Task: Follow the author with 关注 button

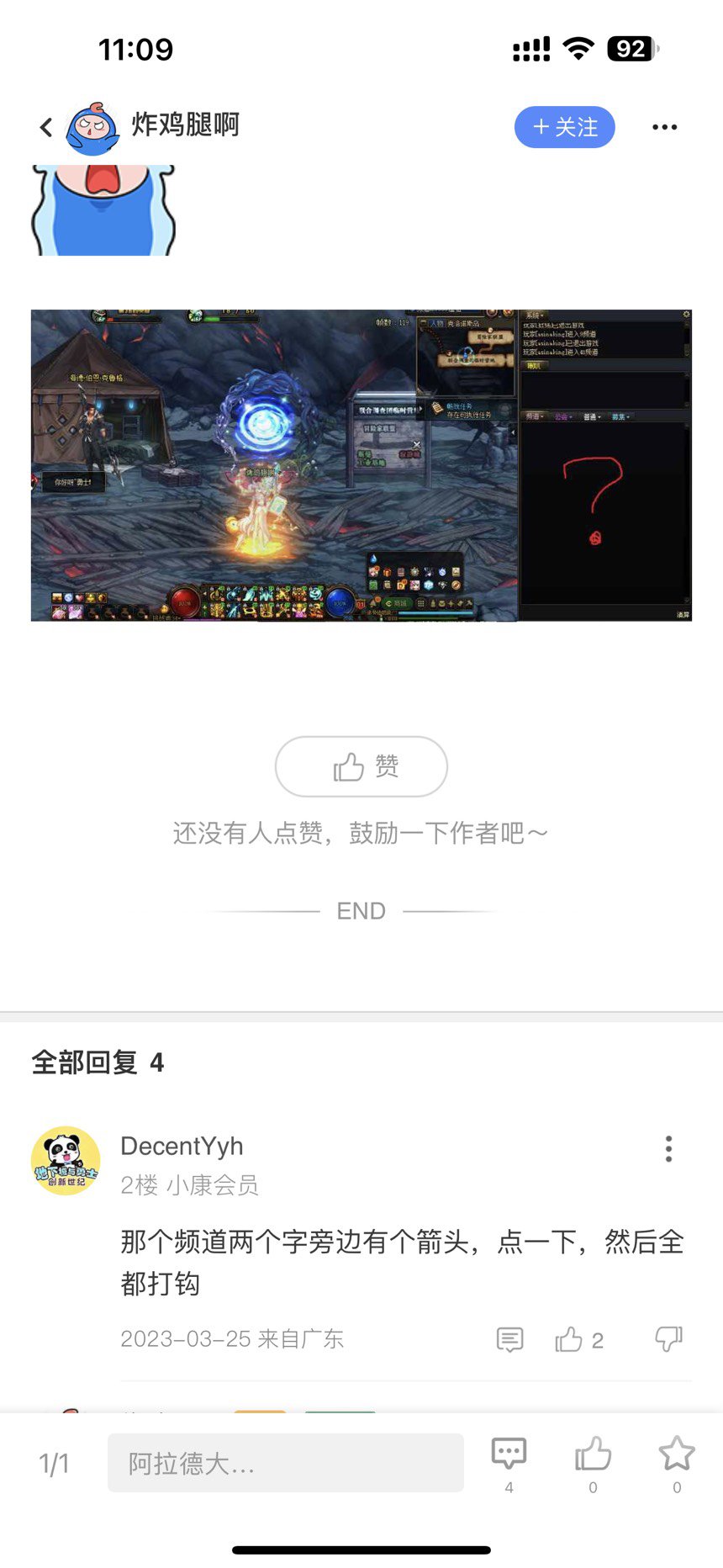Action: pyautogui.click(x=564, y=128)
